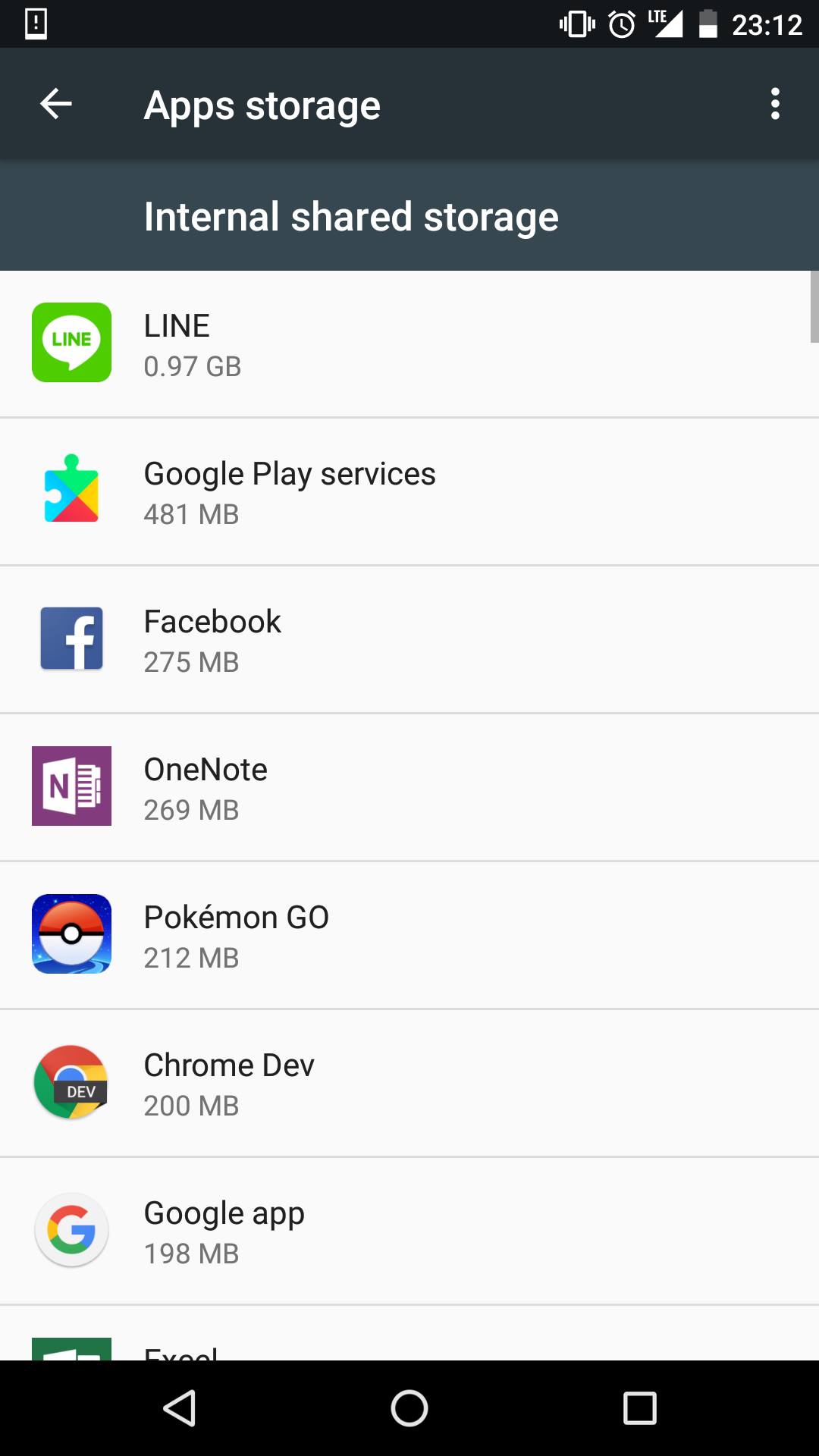Open Google Play services storage
The height and width of the screenshot is (1456, 819).
tap(409, 491)
